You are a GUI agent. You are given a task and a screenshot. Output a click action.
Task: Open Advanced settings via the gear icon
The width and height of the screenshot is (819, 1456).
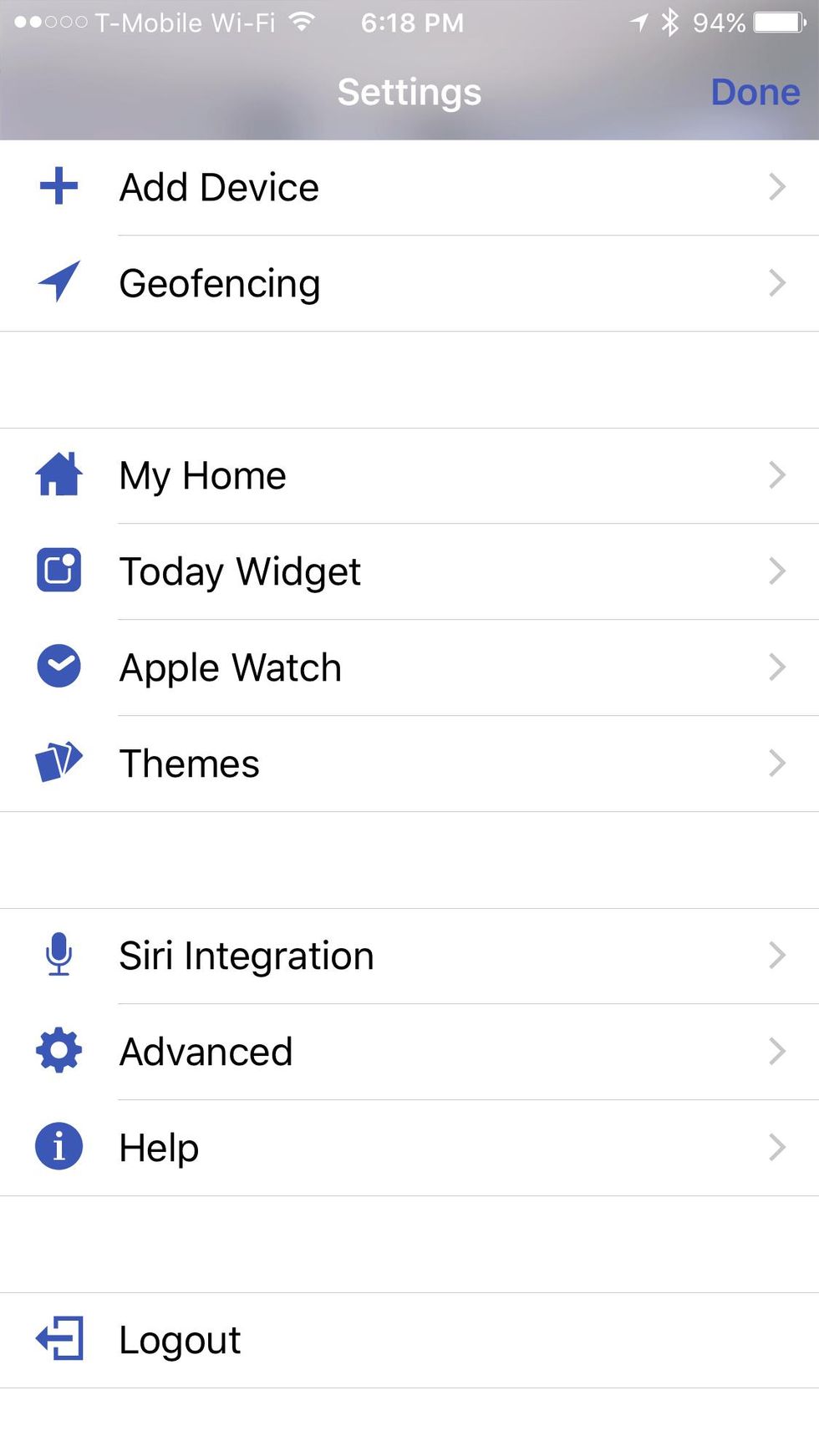(x=58, y=1051)
